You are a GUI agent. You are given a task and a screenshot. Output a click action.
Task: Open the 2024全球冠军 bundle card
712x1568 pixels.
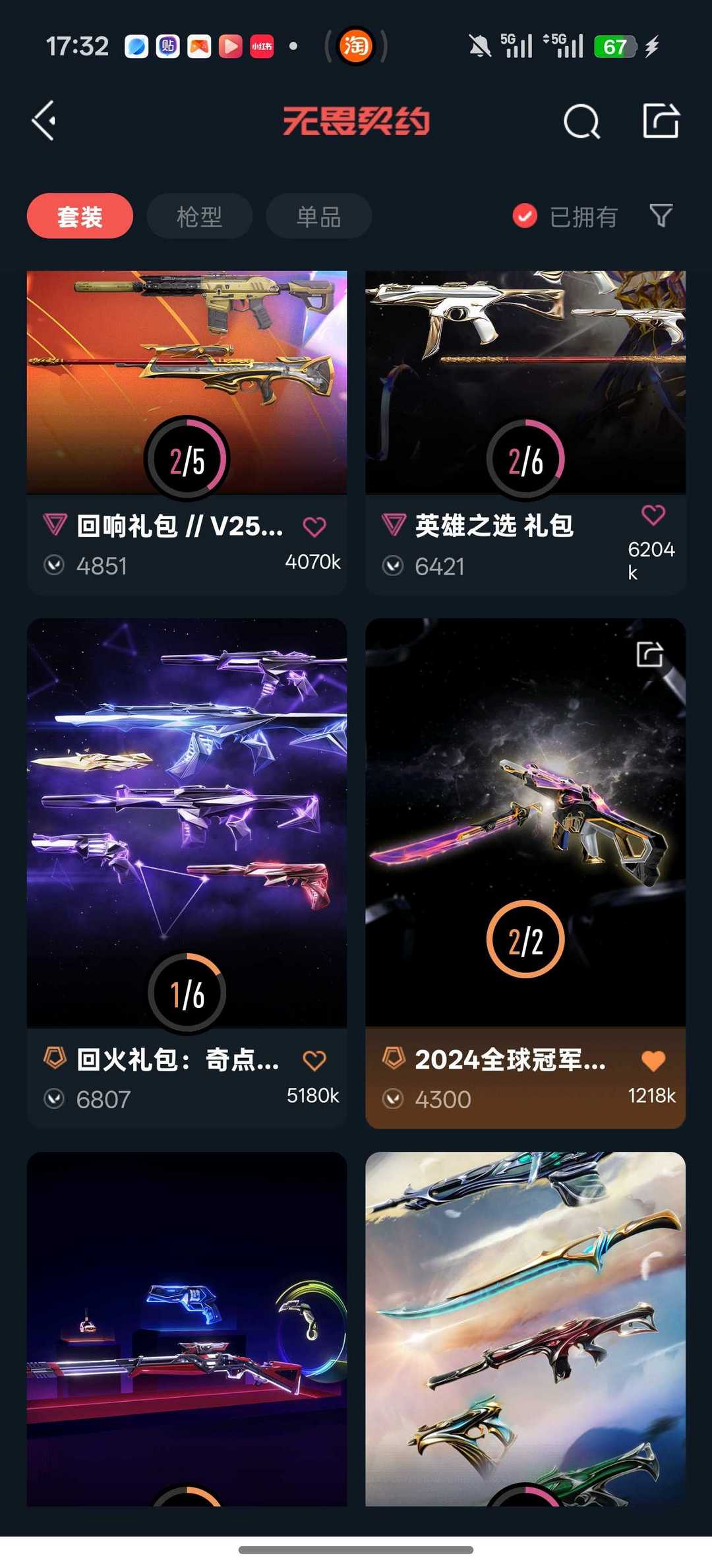[x=525, y=825]
